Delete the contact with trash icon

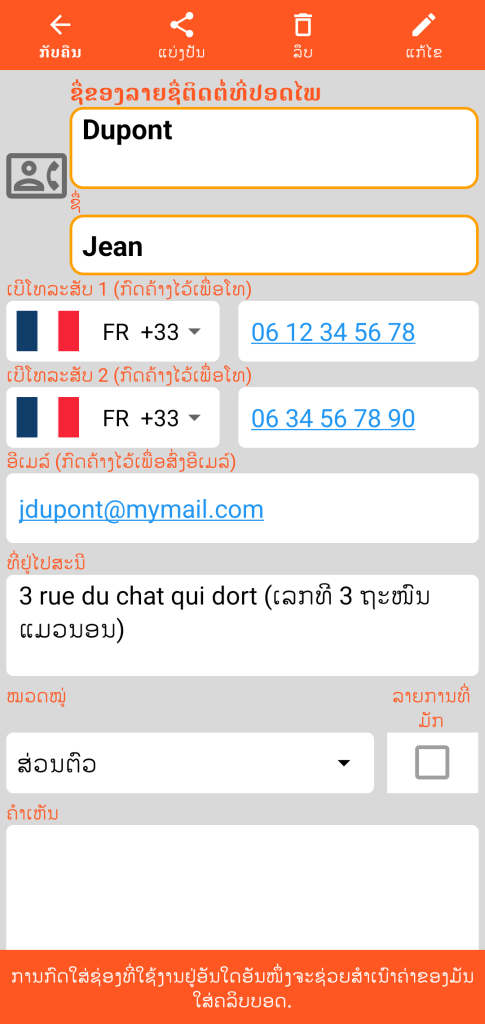tap(303, 35)
